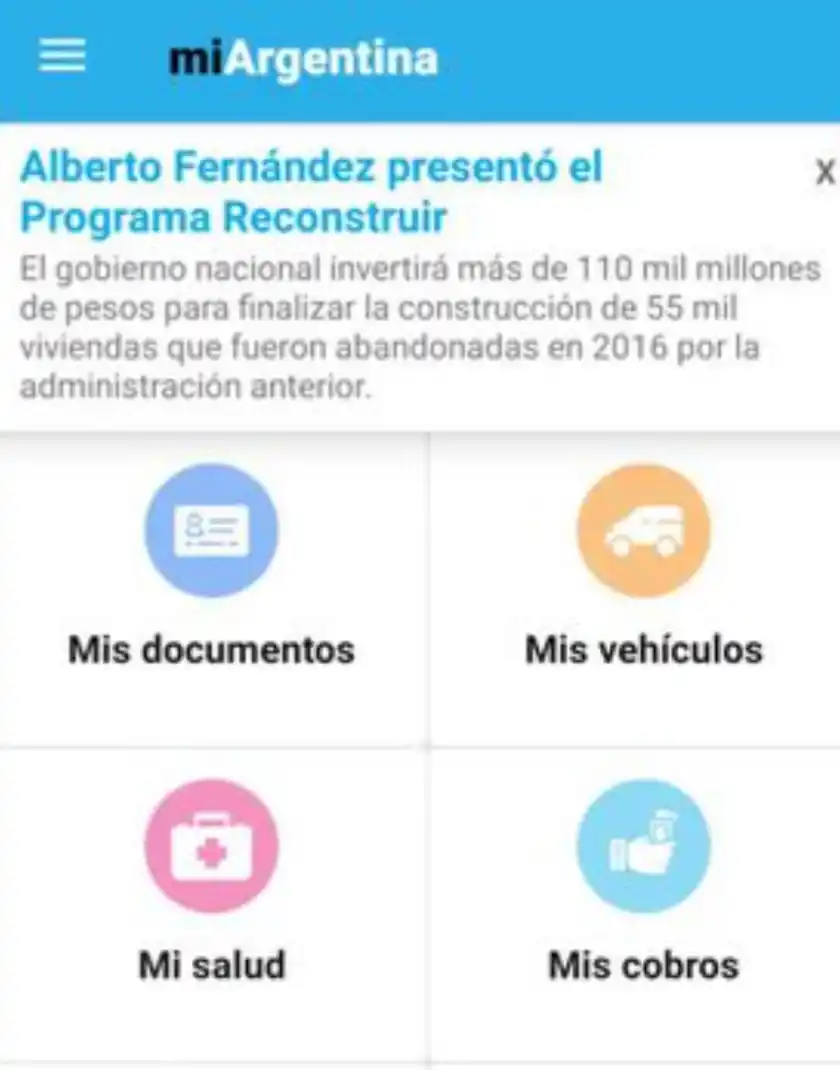Select the Mis documentos label text

coord(210,650)
